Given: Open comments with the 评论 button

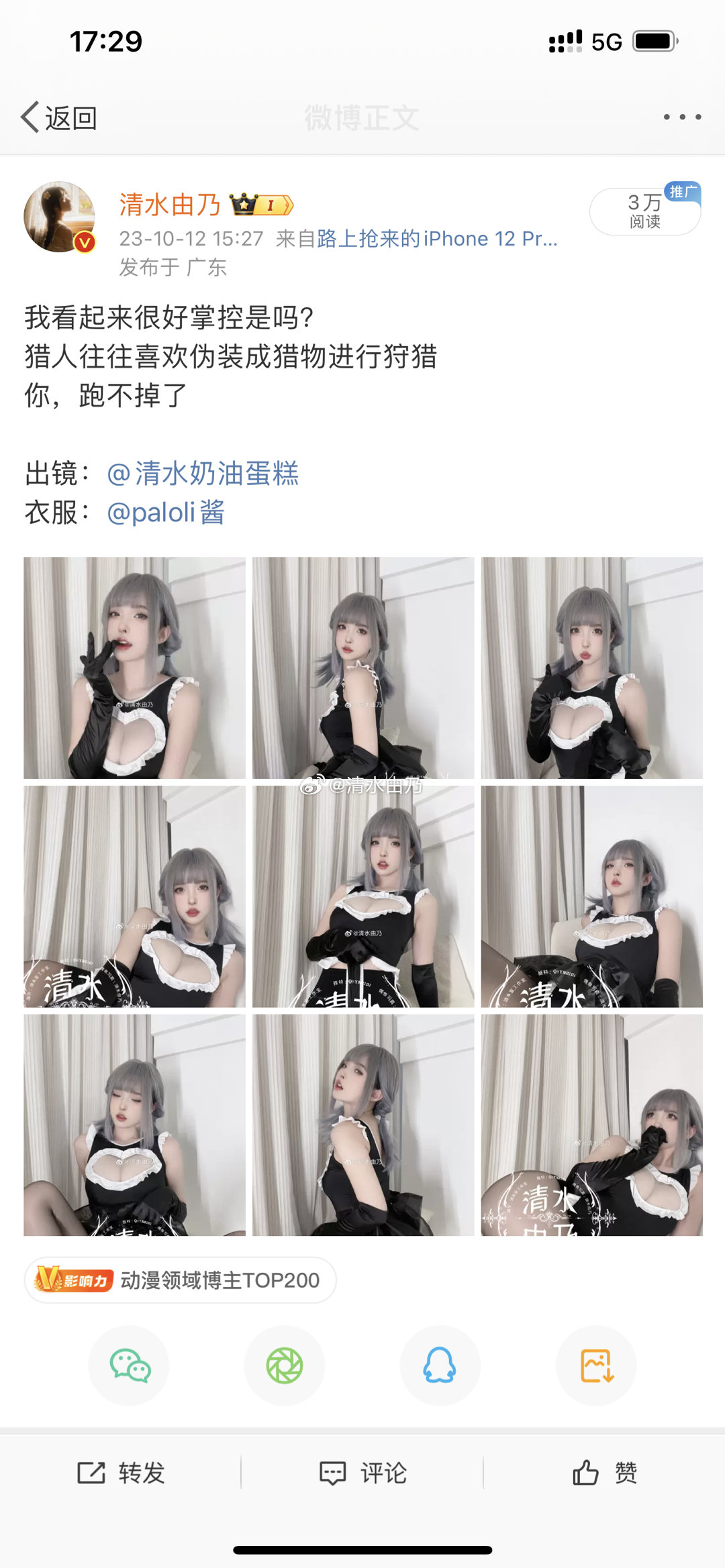Looking at the screenshot, I should point(362,1473).
